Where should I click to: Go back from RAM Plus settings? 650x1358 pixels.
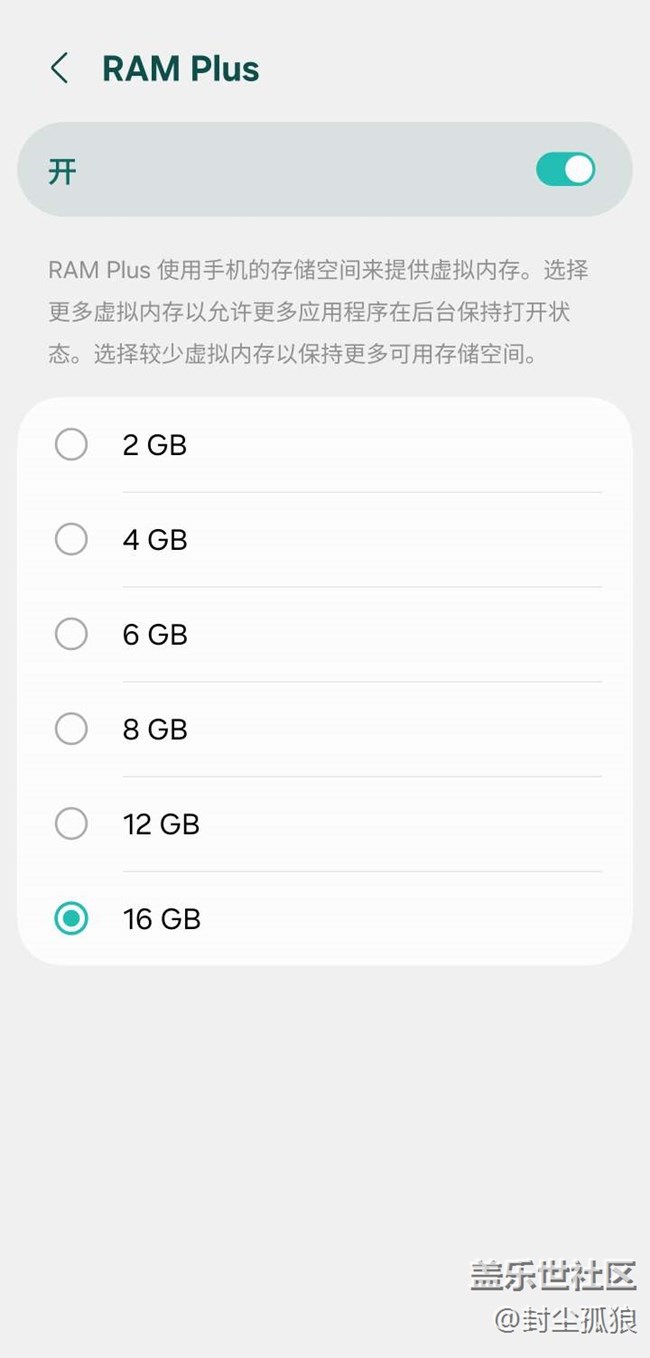[59, 68]
